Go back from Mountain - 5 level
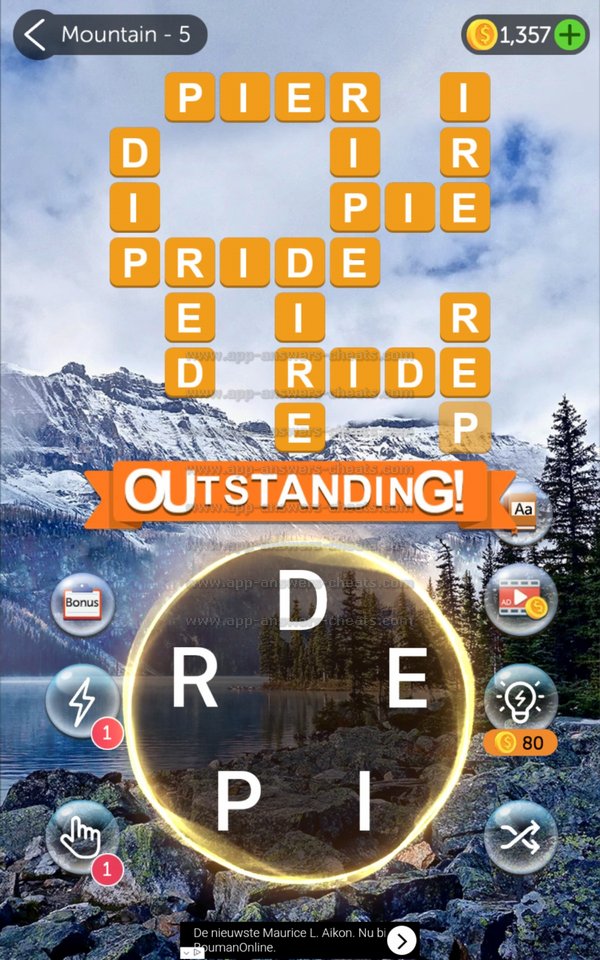This screenshot has height=960, width=600. [36, 35]
